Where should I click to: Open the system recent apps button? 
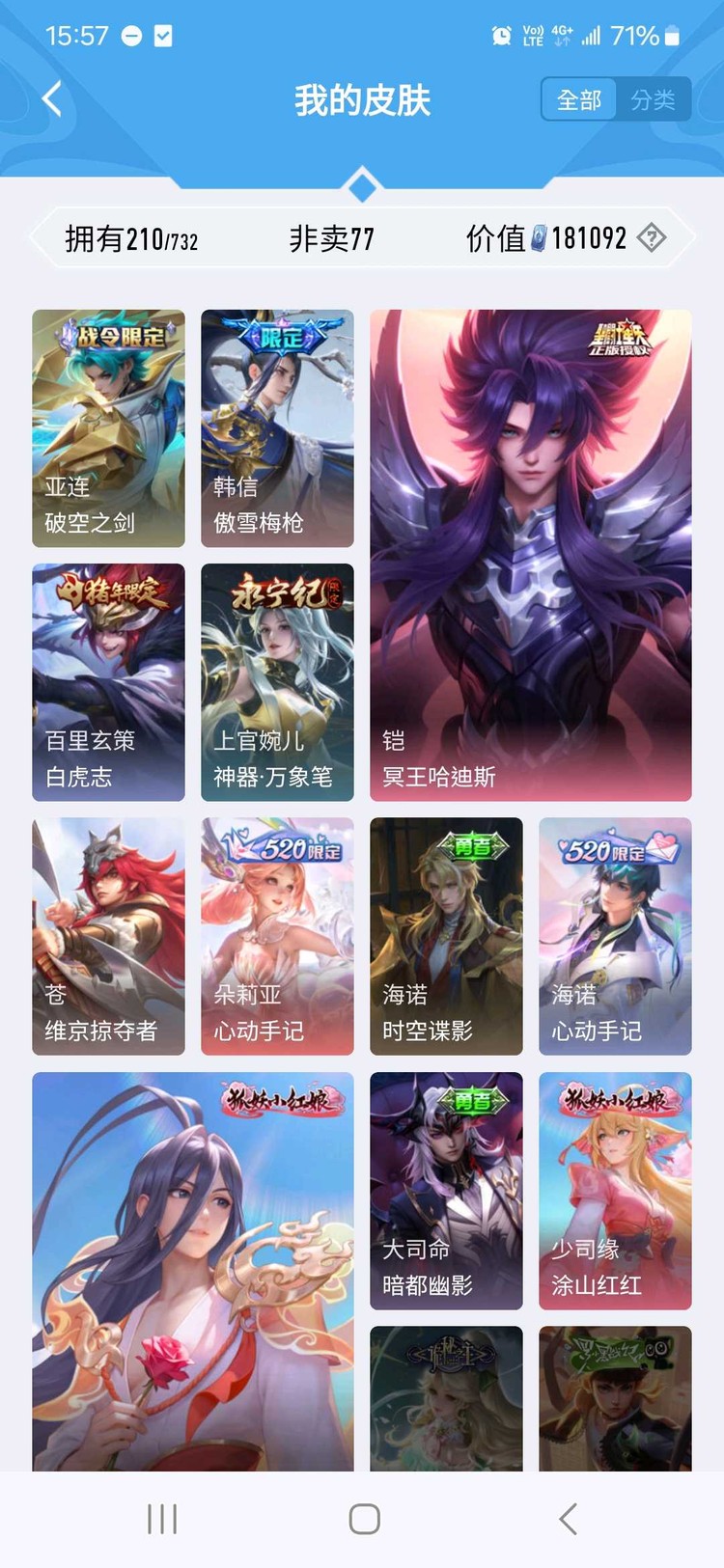tap(161, 1519)
